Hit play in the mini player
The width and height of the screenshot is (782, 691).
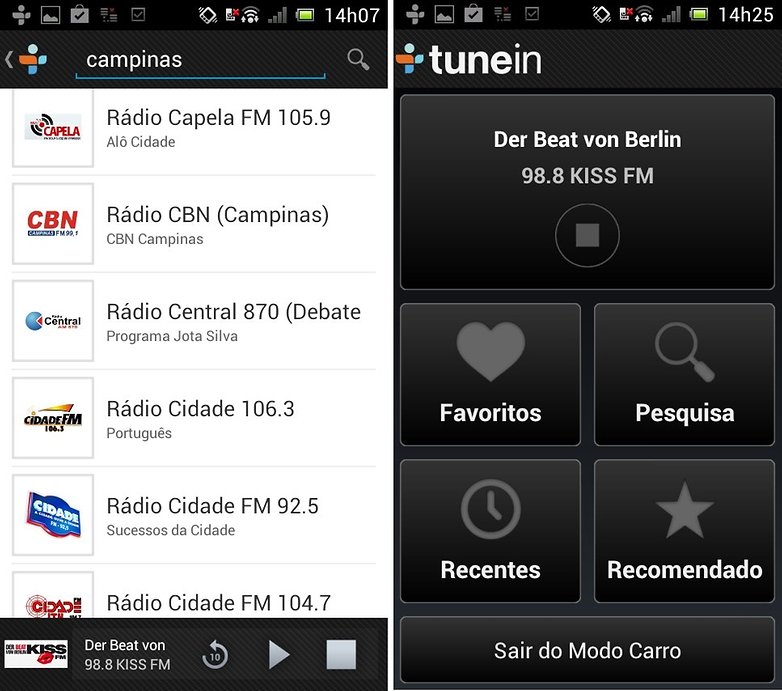point(279,655)
